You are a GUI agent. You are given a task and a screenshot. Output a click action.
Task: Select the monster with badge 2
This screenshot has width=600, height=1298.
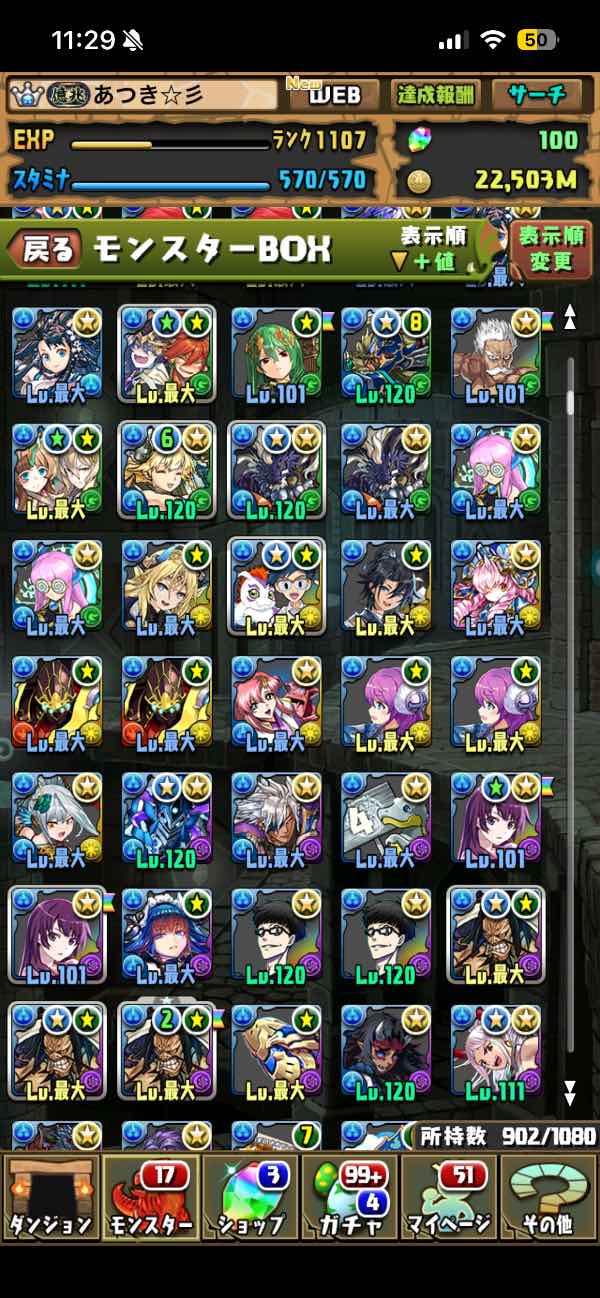pyautogui.click(x=166, y=1052)
